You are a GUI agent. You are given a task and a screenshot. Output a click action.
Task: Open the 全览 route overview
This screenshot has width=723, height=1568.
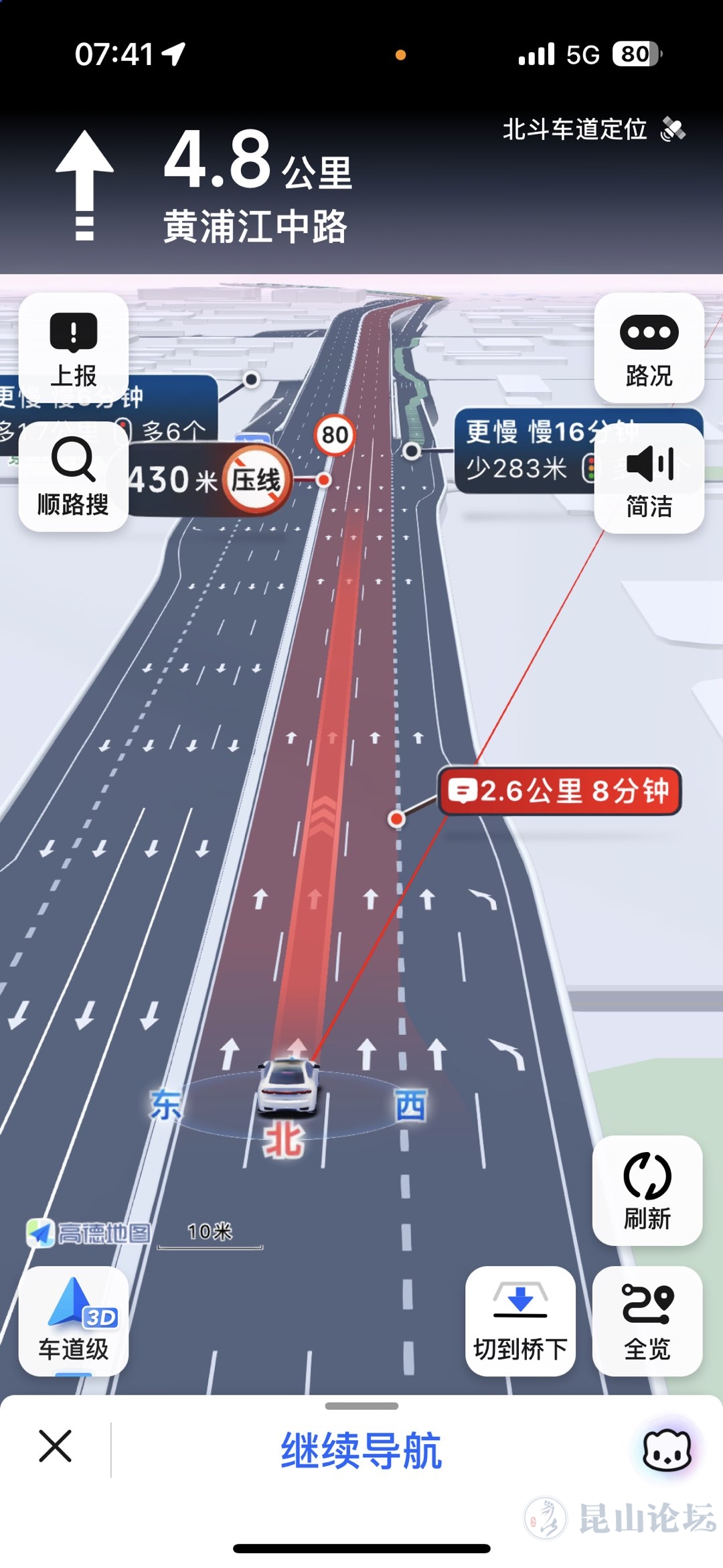[647, 1321]
